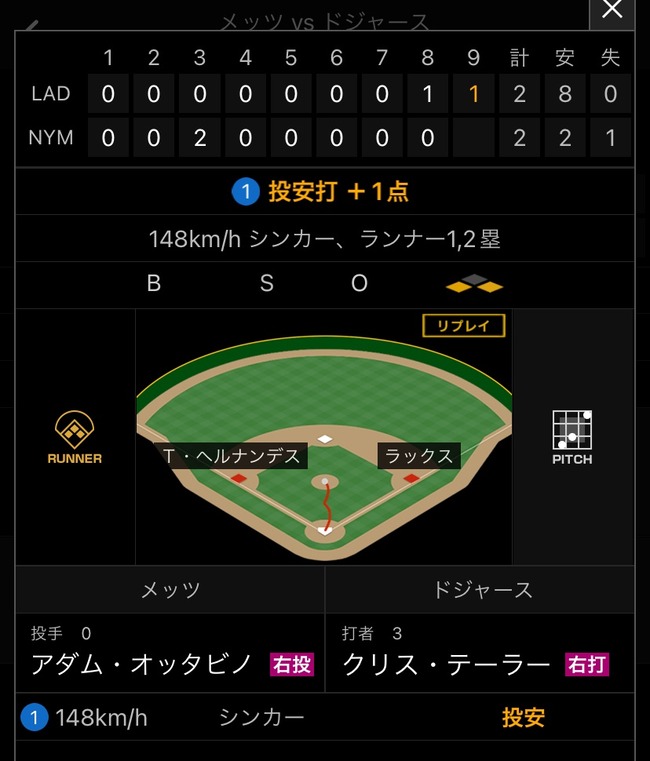Open the PITCH chart

572,437
